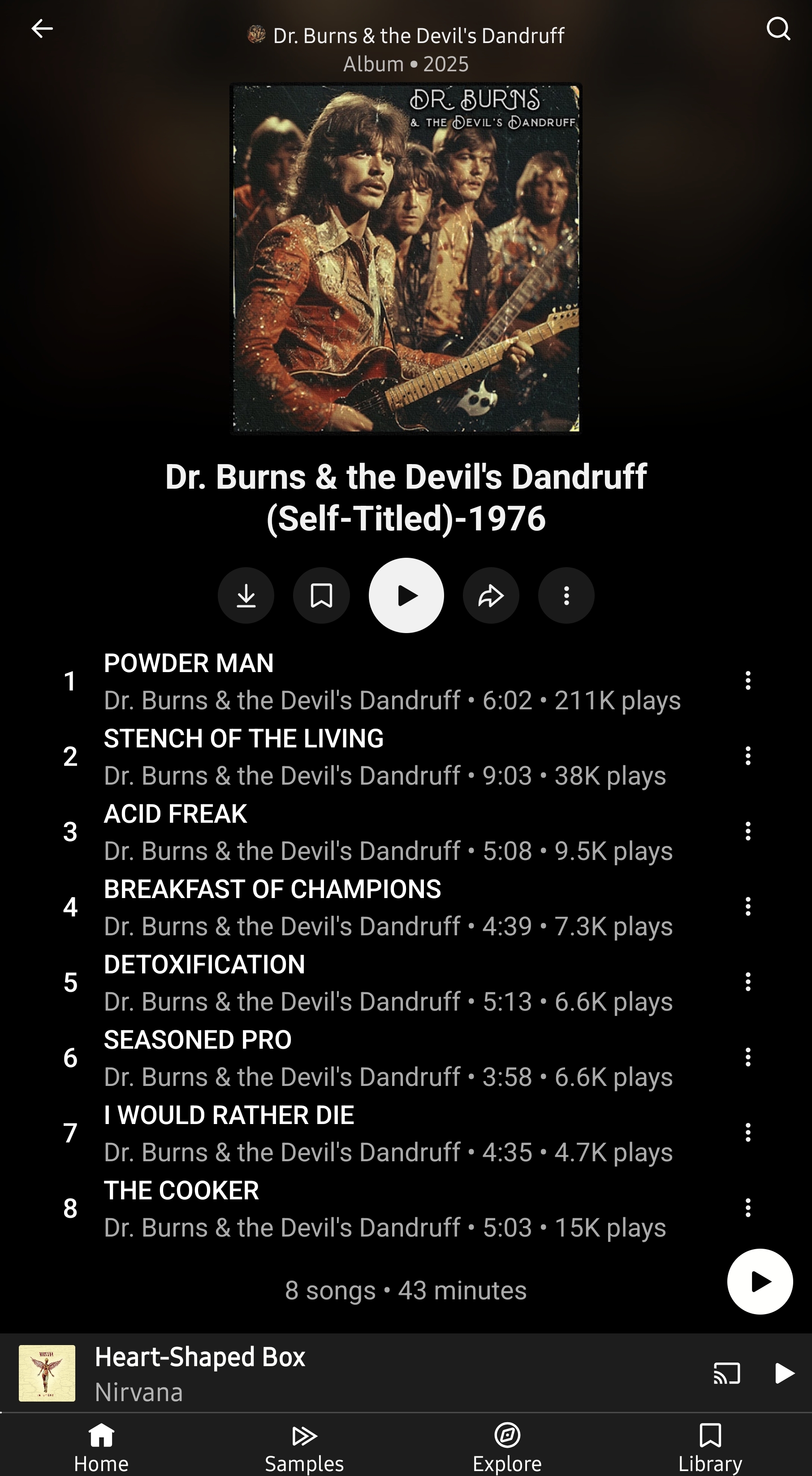Cast Heart-Shaped Box to a device
The image size is (812, 1476).
[727, 1373]
